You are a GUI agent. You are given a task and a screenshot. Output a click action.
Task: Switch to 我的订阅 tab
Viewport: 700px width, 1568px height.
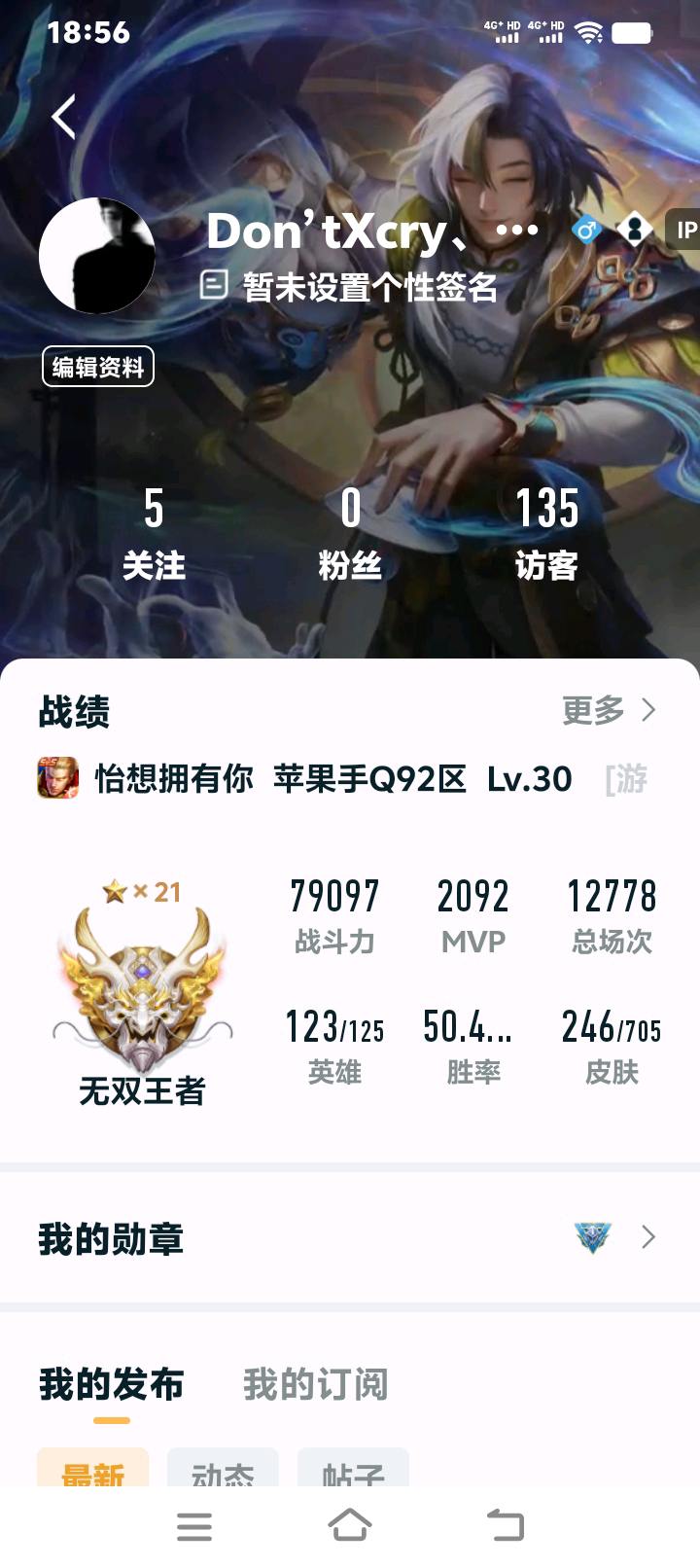coord(315,1384)
